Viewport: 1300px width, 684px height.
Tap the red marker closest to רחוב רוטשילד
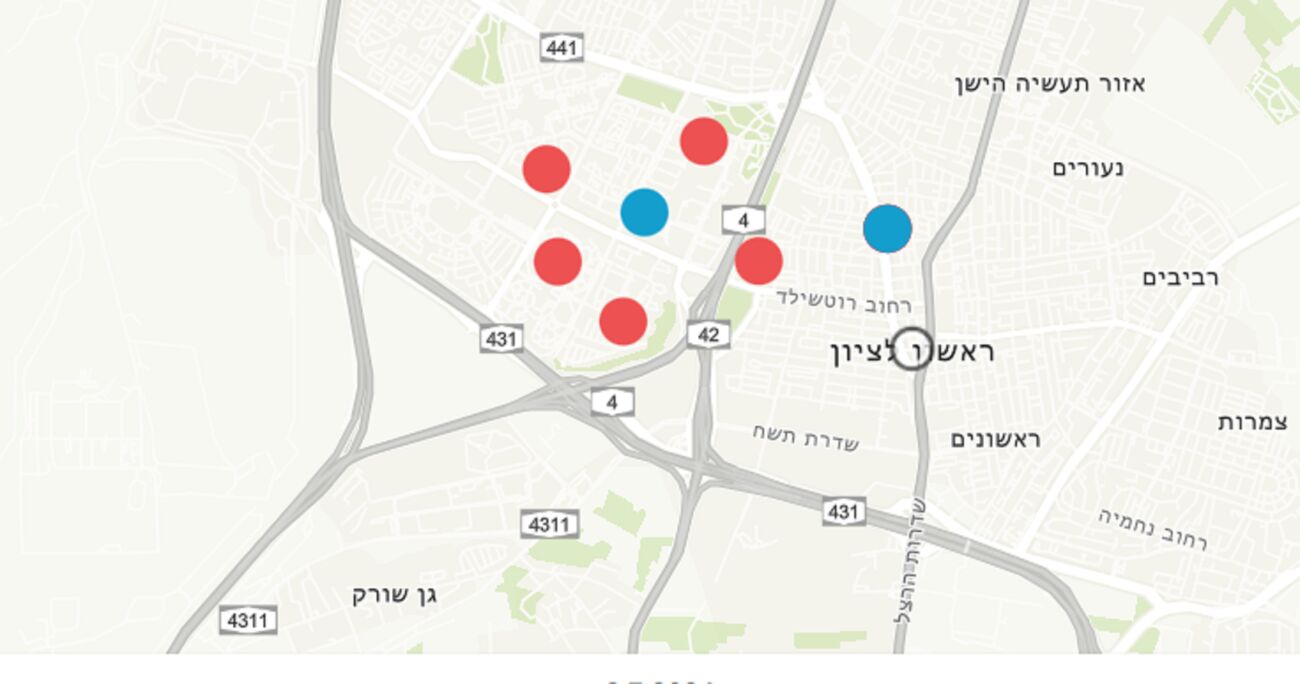[758, 261]
